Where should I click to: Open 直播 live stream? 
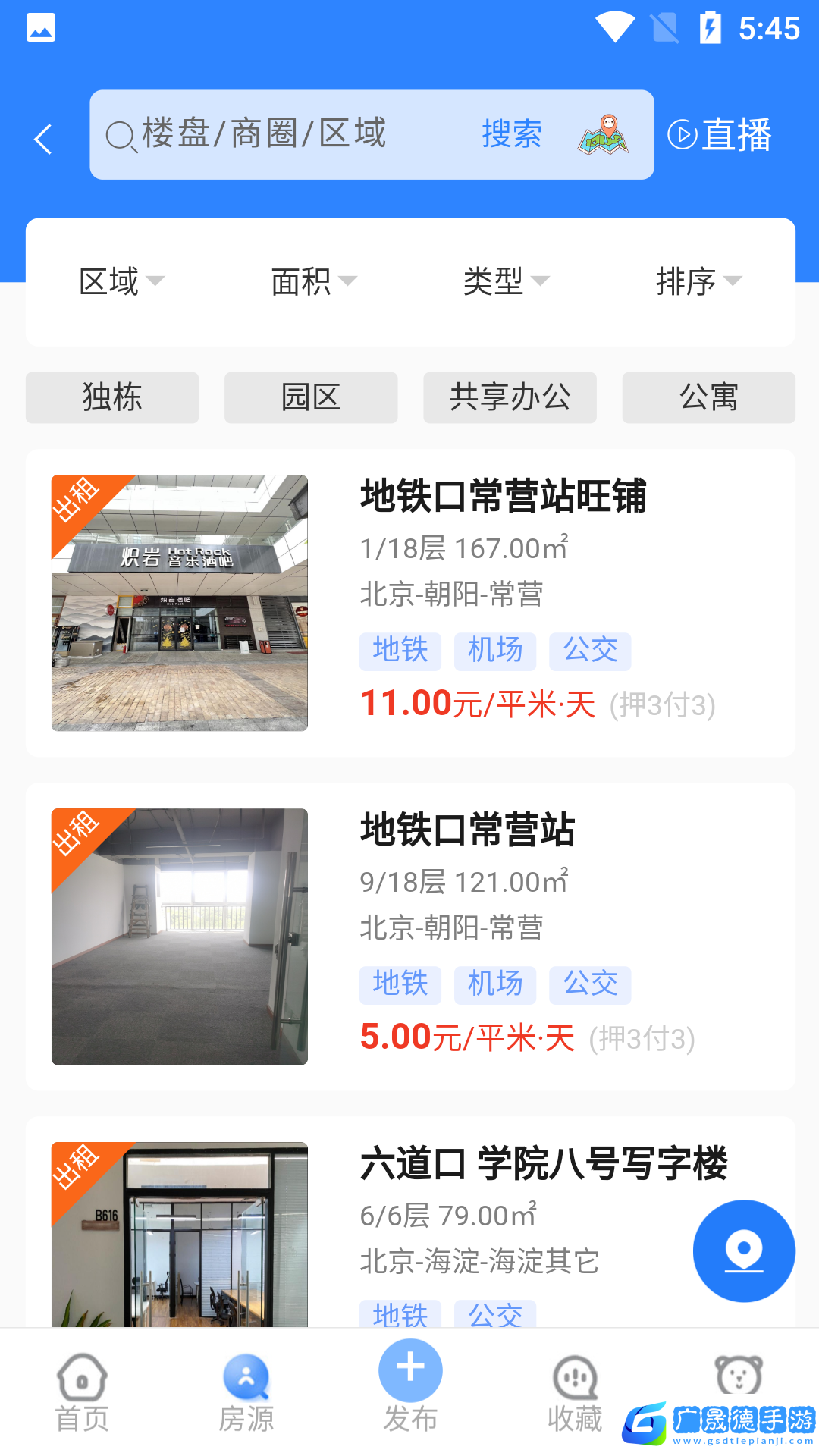720,135
